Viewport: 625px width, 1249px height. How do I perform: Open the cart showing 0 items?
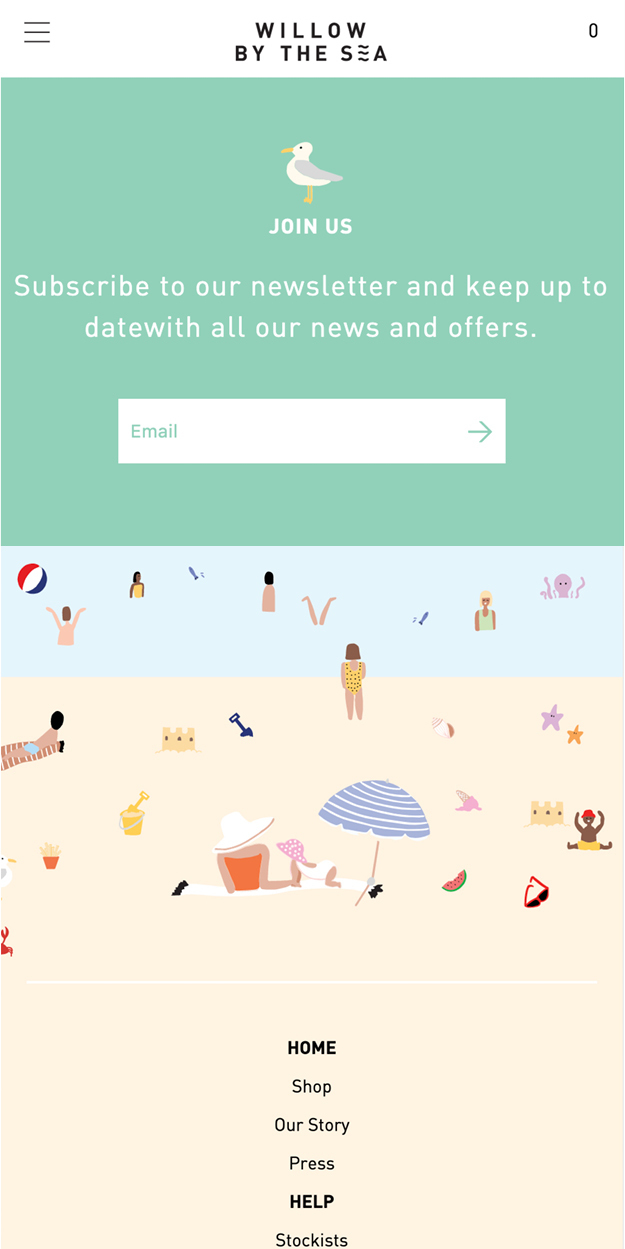pyautogui.click(x=593, y=31)
